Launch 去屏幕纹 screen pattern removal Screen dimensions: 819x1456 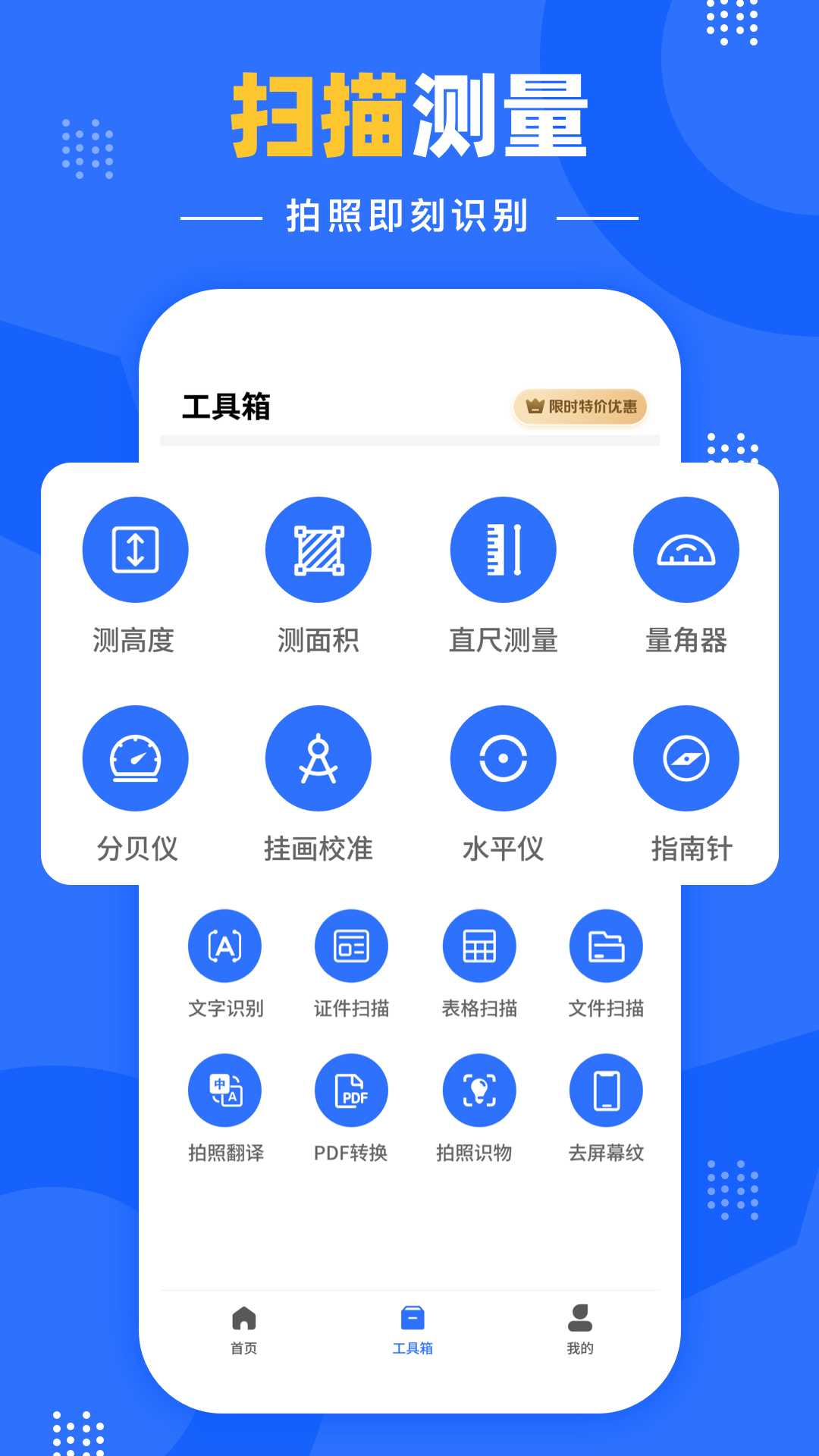[605, 1089]
